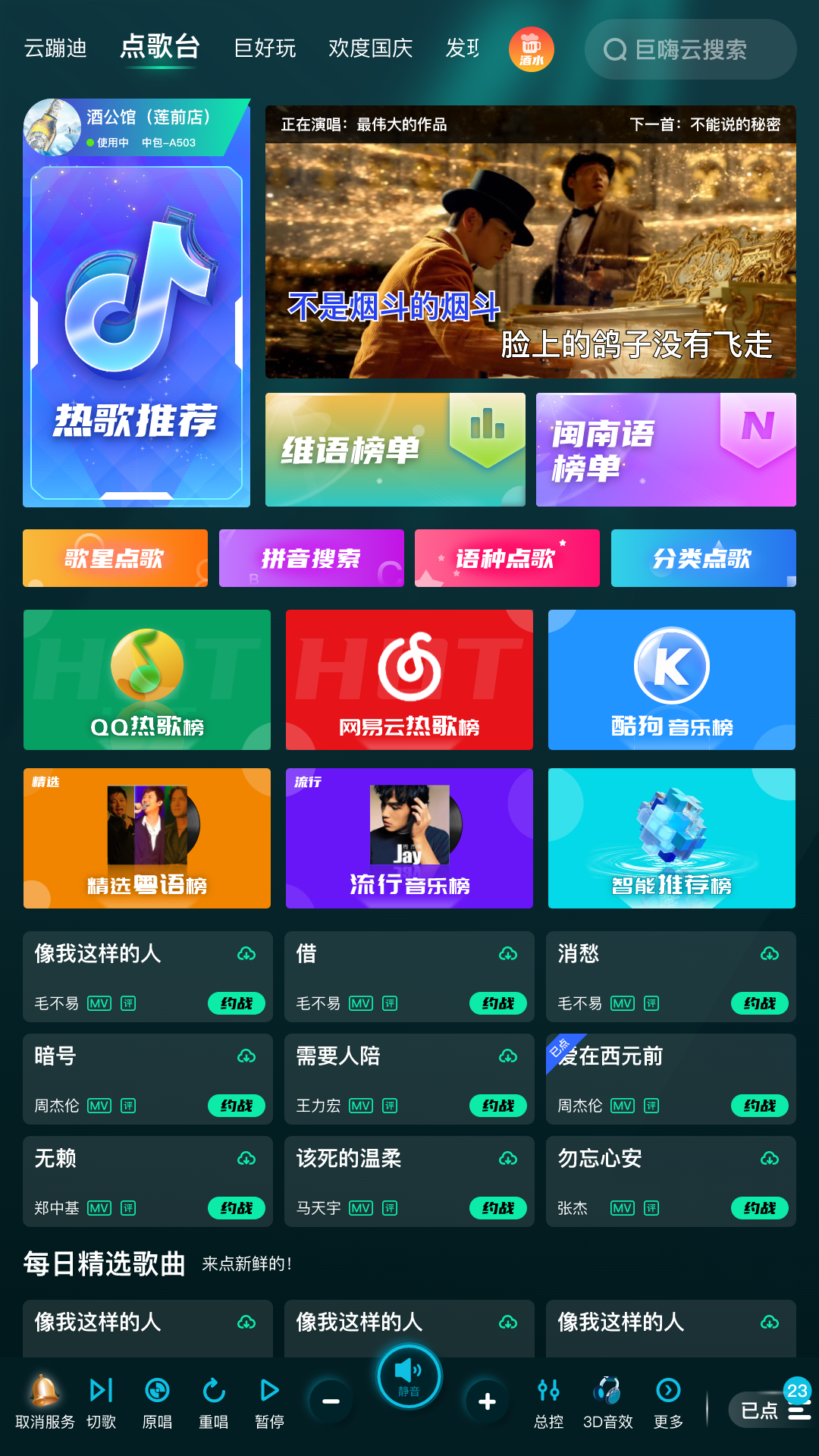Skip to next song with 切歌
This screenshot has width=819, height=1456.
pos(101,1401)
